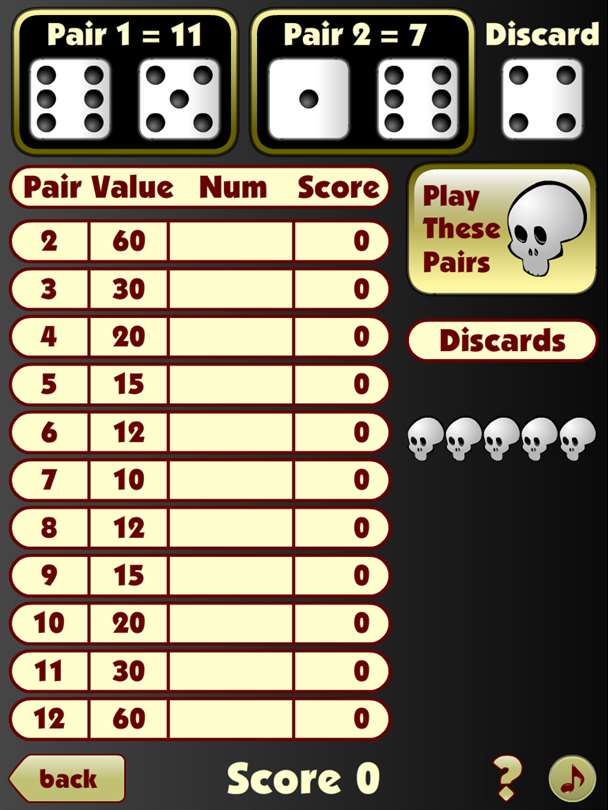Pick the six die in Pair 2
Image resolution: width=608 pixels, height=810 pixels.
417,99
